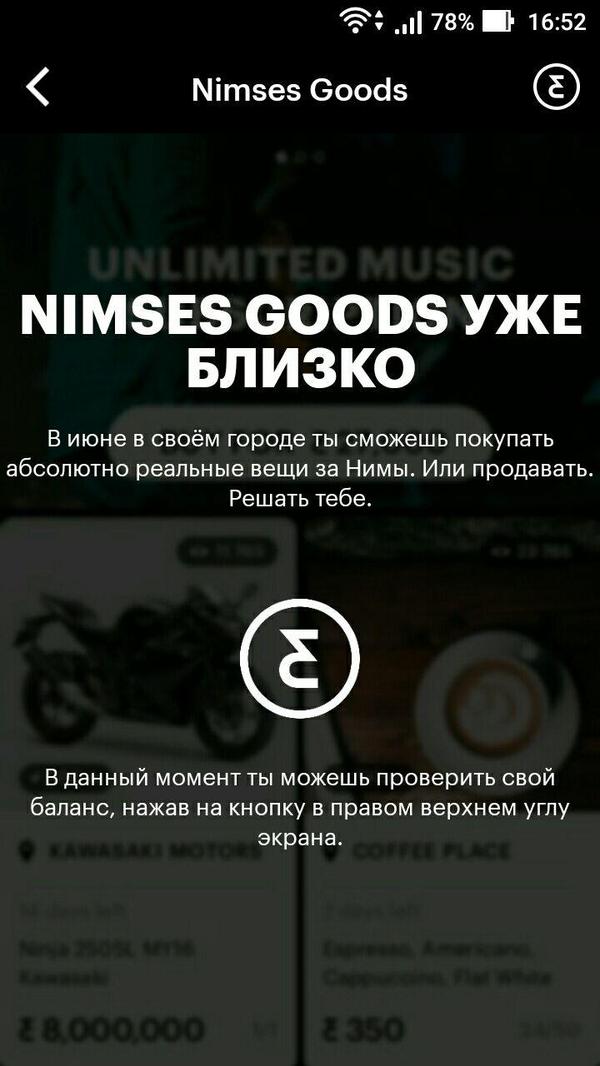Viewport: 600px width, 1066px height.
Task: Open Nim balance from top-right icon
Action: tap(555, 88)
